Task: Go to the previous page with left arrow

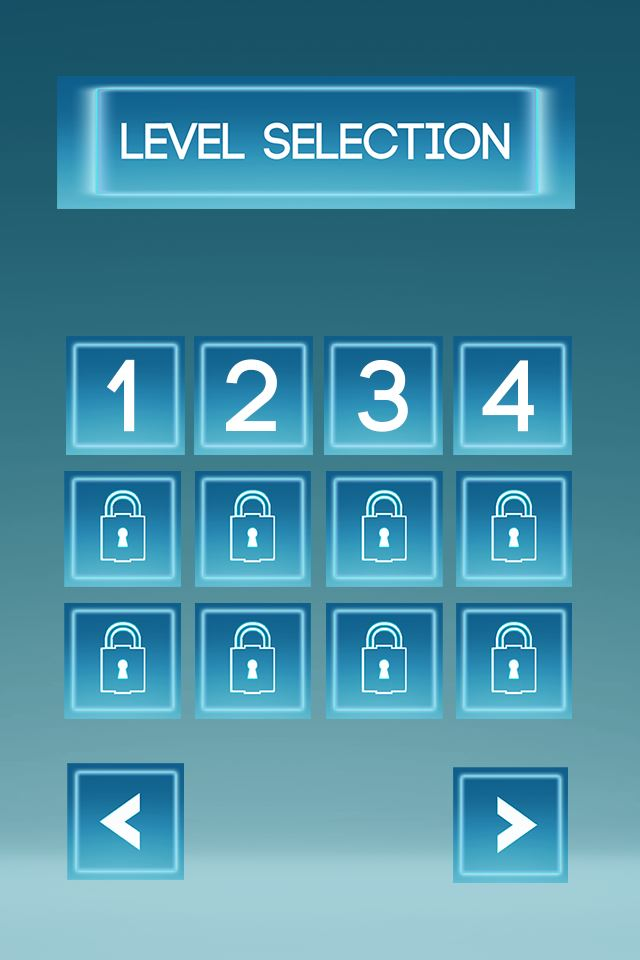Action: (125, 822)
